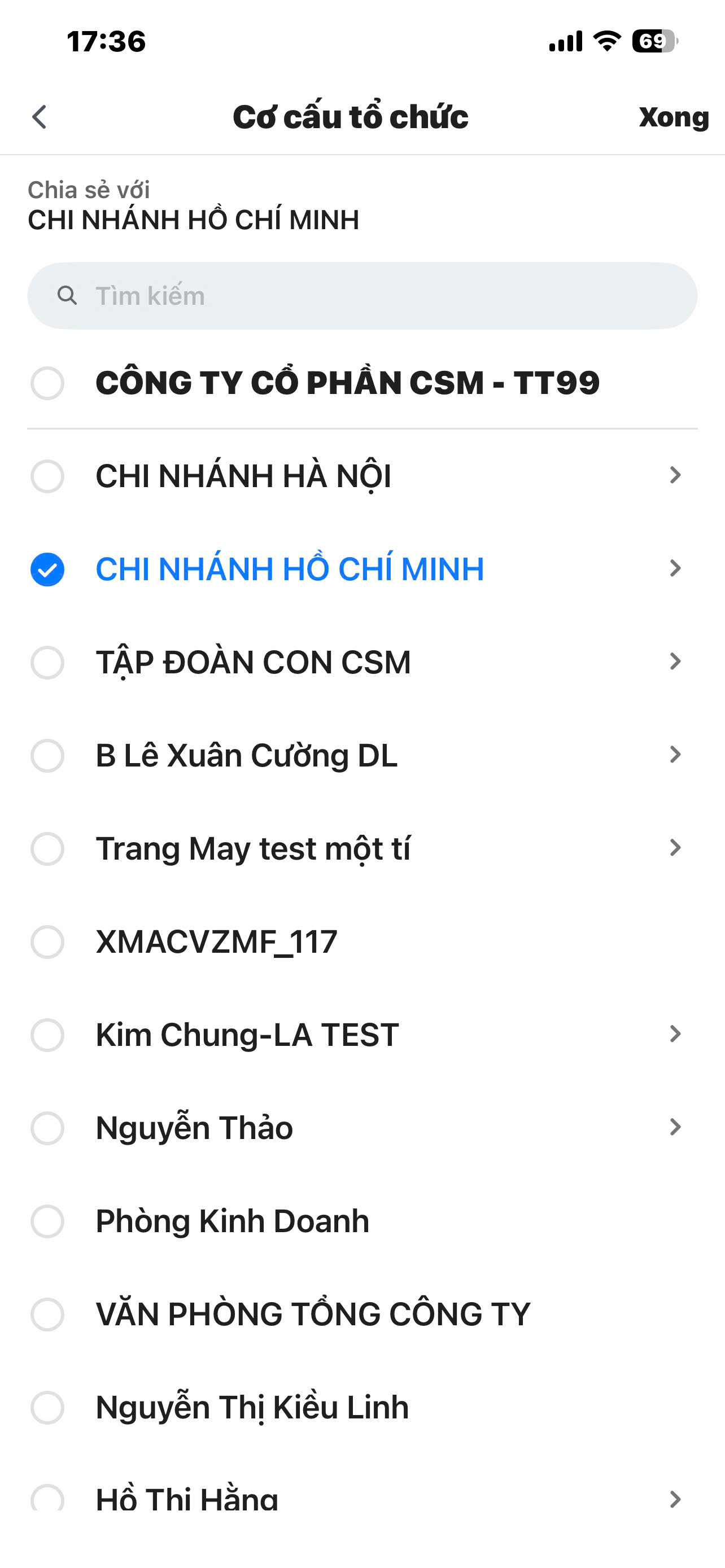Go back using the back arrow

click(40, 117)
